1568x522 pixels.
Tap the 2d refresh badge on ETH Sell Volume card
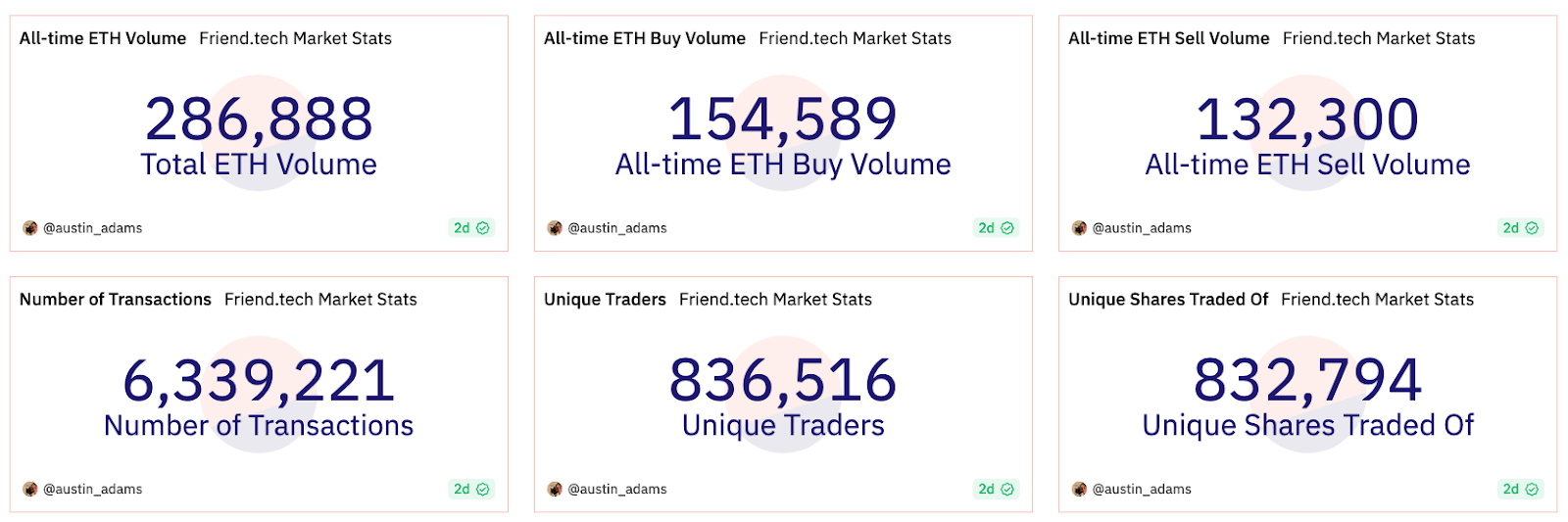click(1520, 228)
